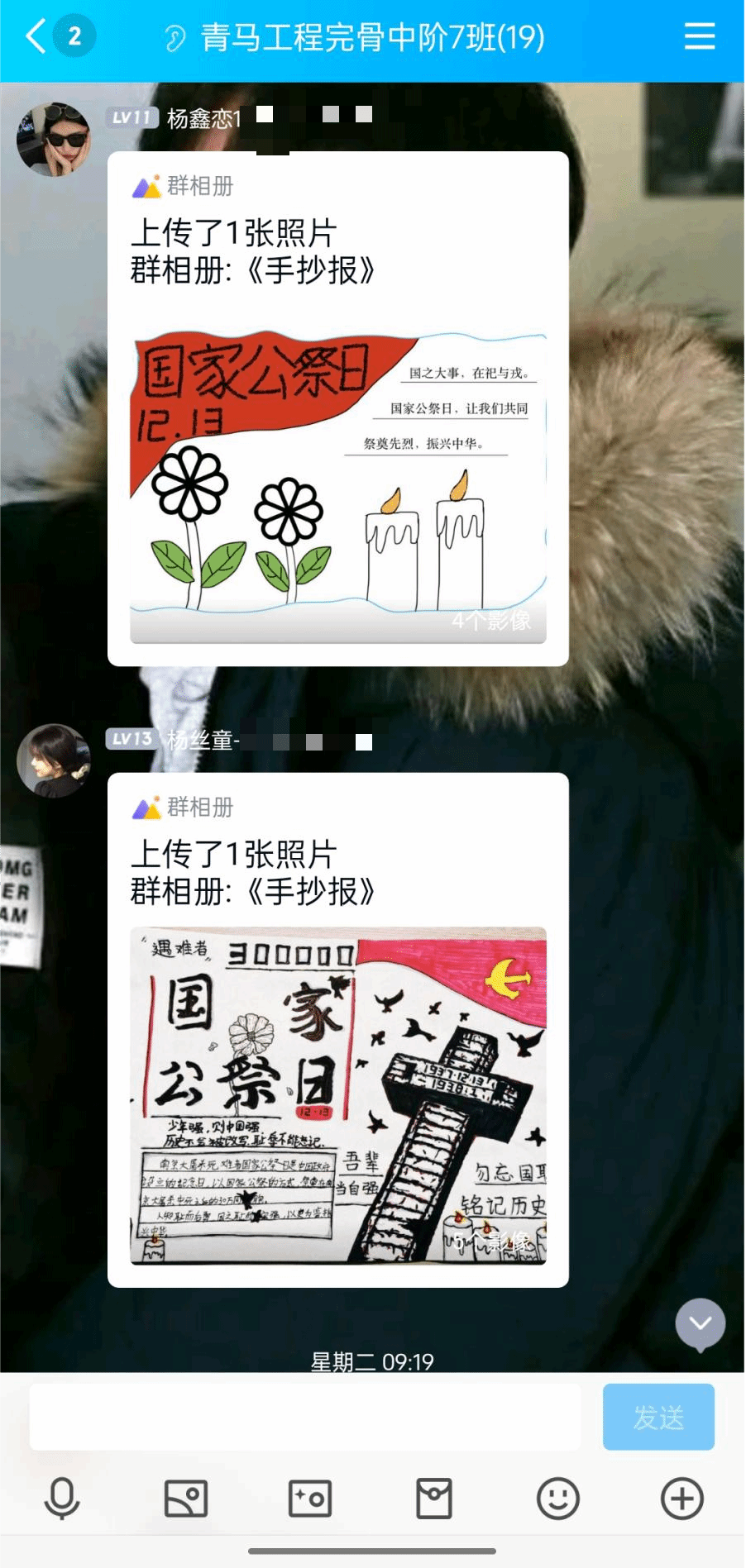Record a voice message with microphone
The height and width of the screenshot is (1568, 746).
62,1499
